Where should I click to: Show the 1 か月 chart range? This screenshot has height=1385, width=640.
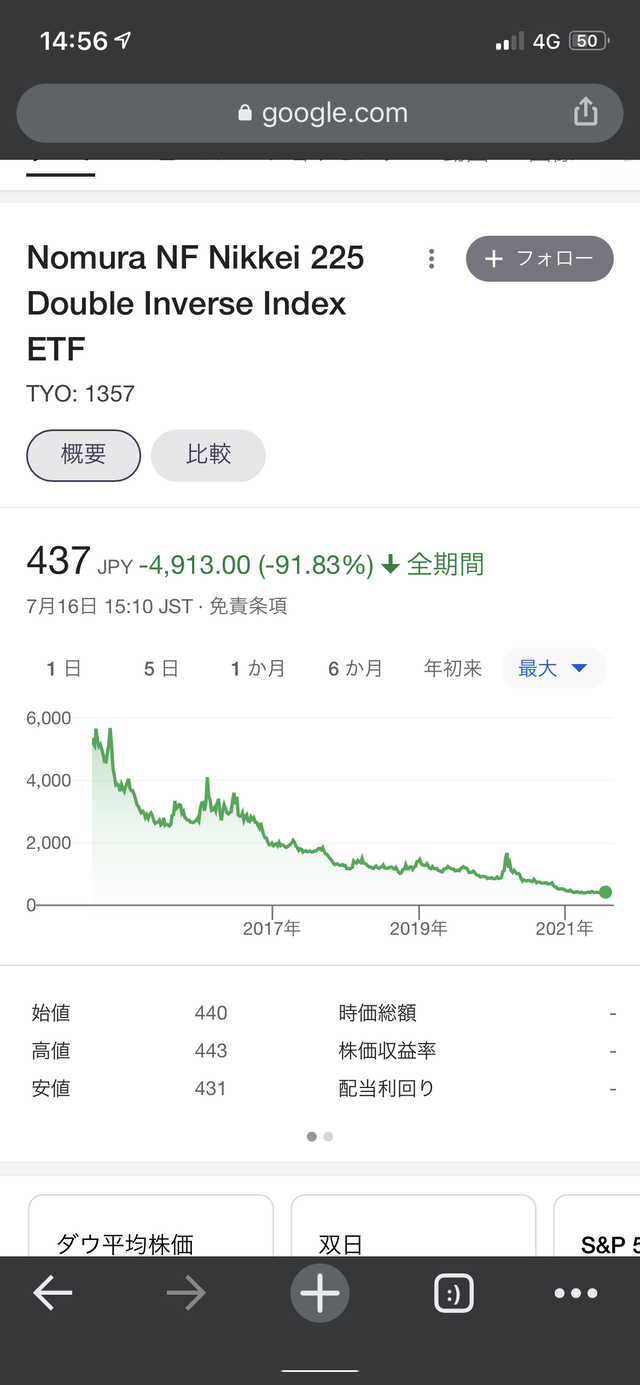click(258, 669)
